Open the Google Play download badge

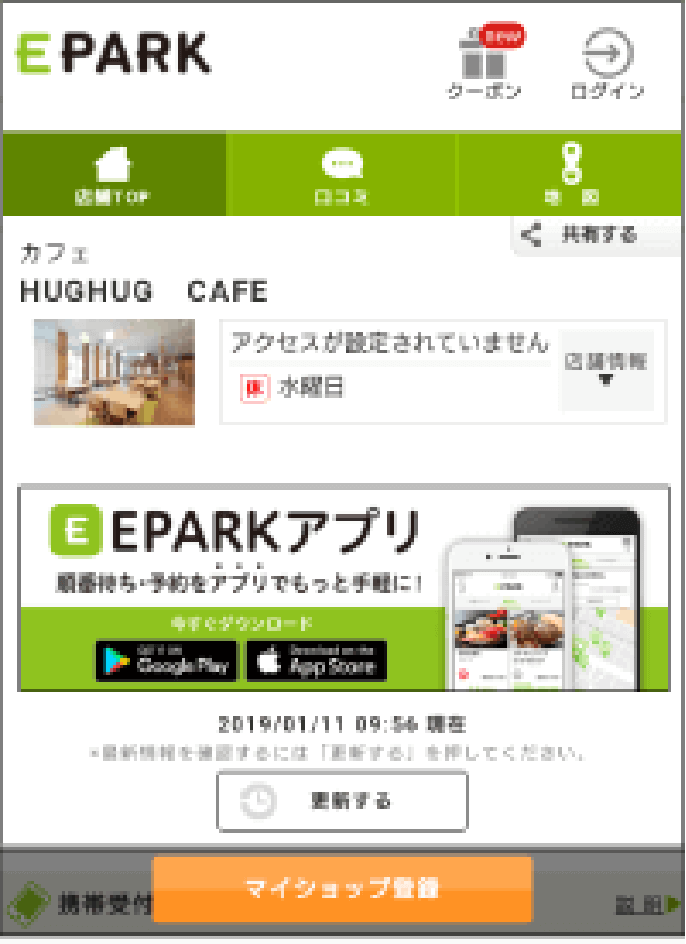pos(166,660)
